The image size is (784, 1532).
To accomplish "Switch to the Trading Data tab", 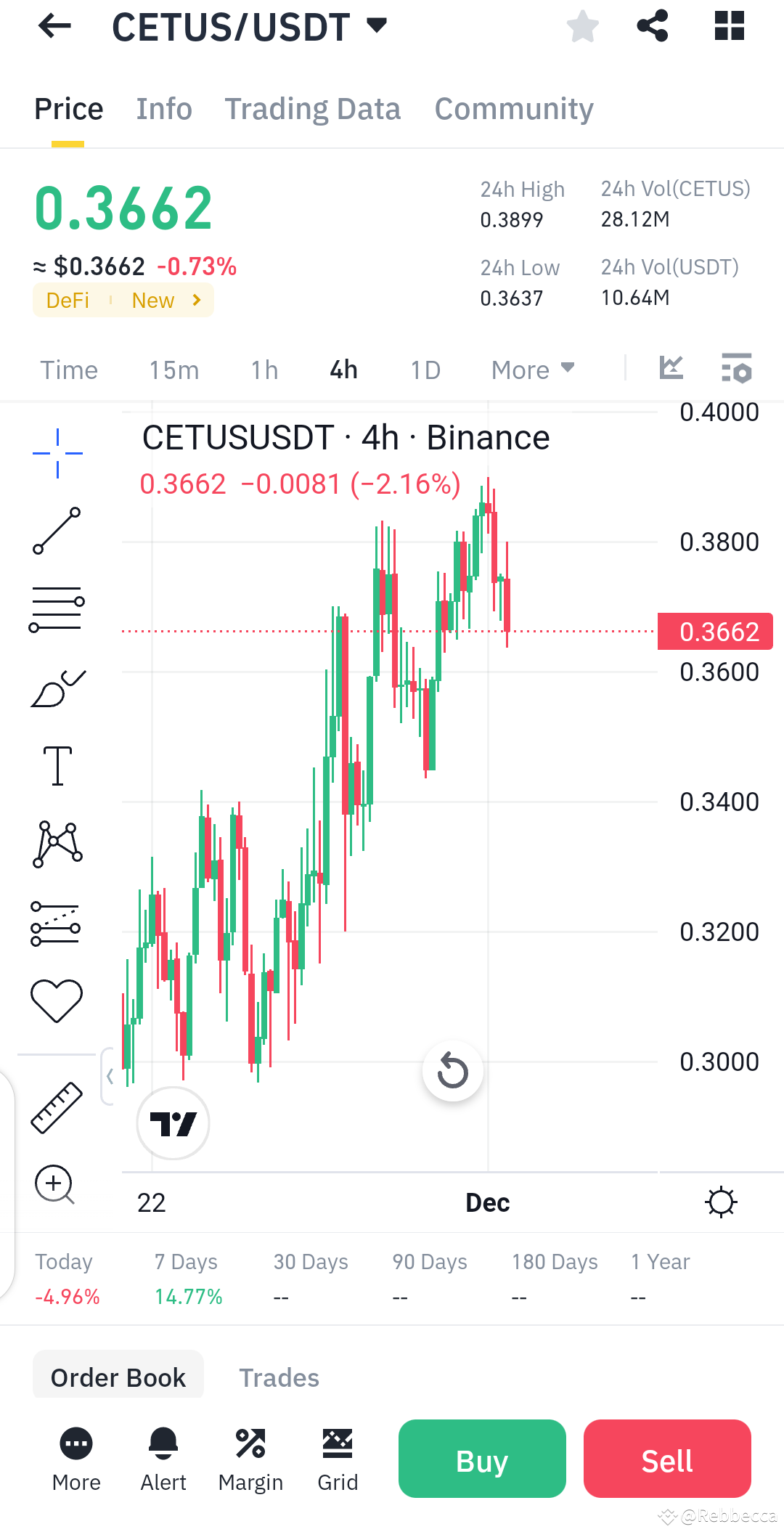I will point(313,107).
